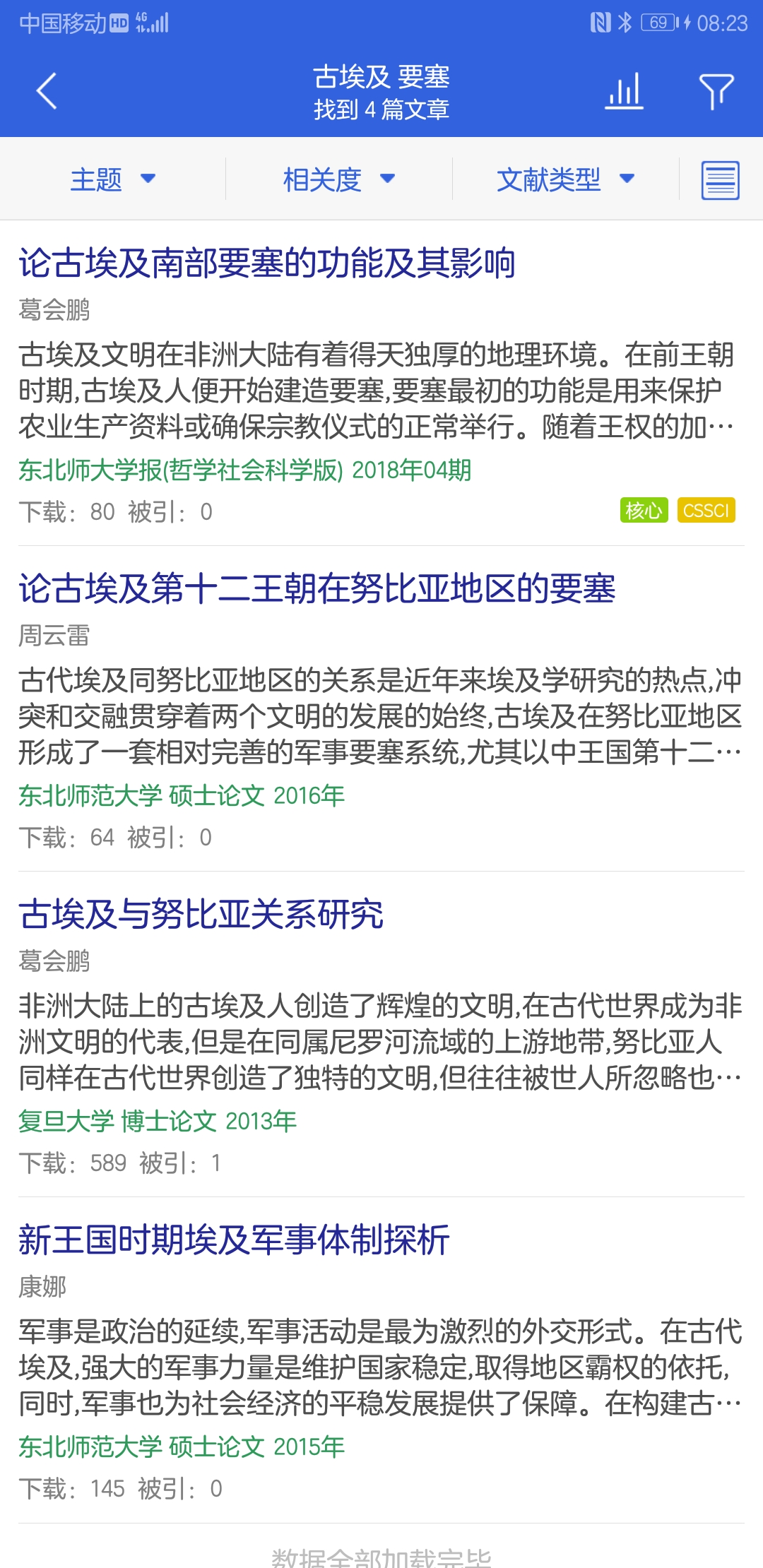Open article 古埃及与努比亚关系研究

point(201,915)
